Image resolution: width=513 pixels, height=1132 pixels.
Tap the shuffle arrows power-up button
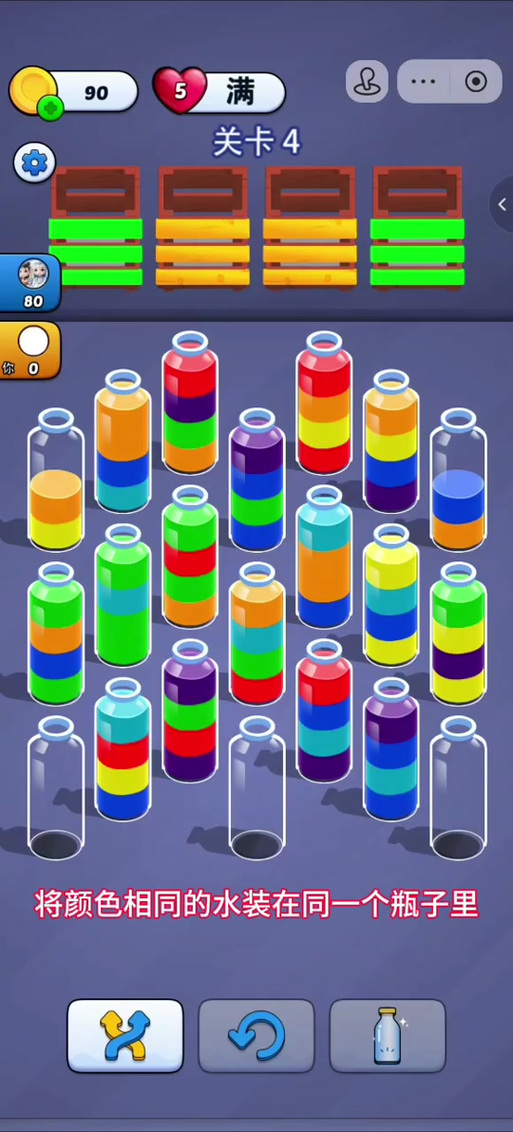[x=126, y=1035]
